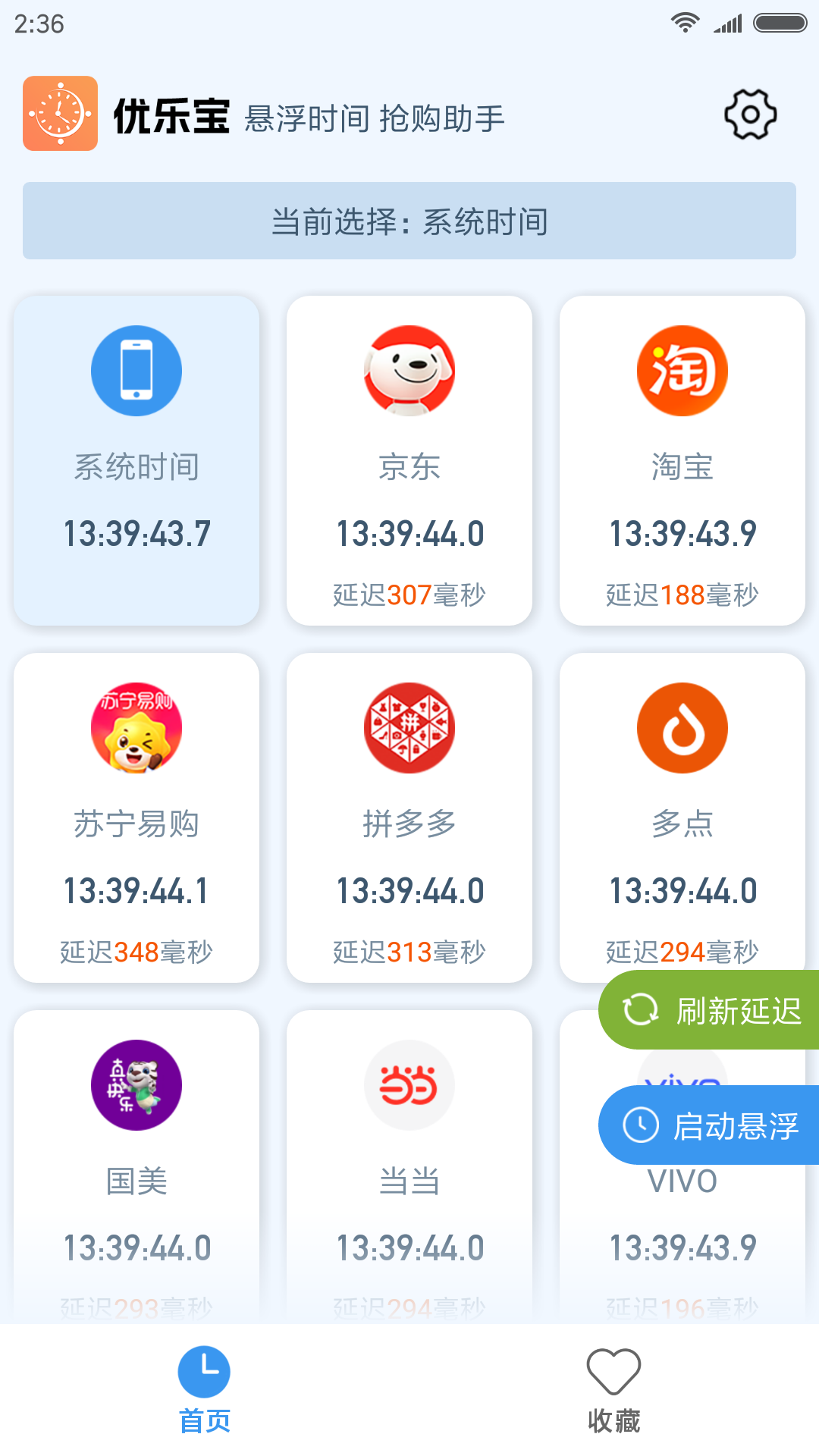Select the 淘宝 app icon

(x=681, y=372)
